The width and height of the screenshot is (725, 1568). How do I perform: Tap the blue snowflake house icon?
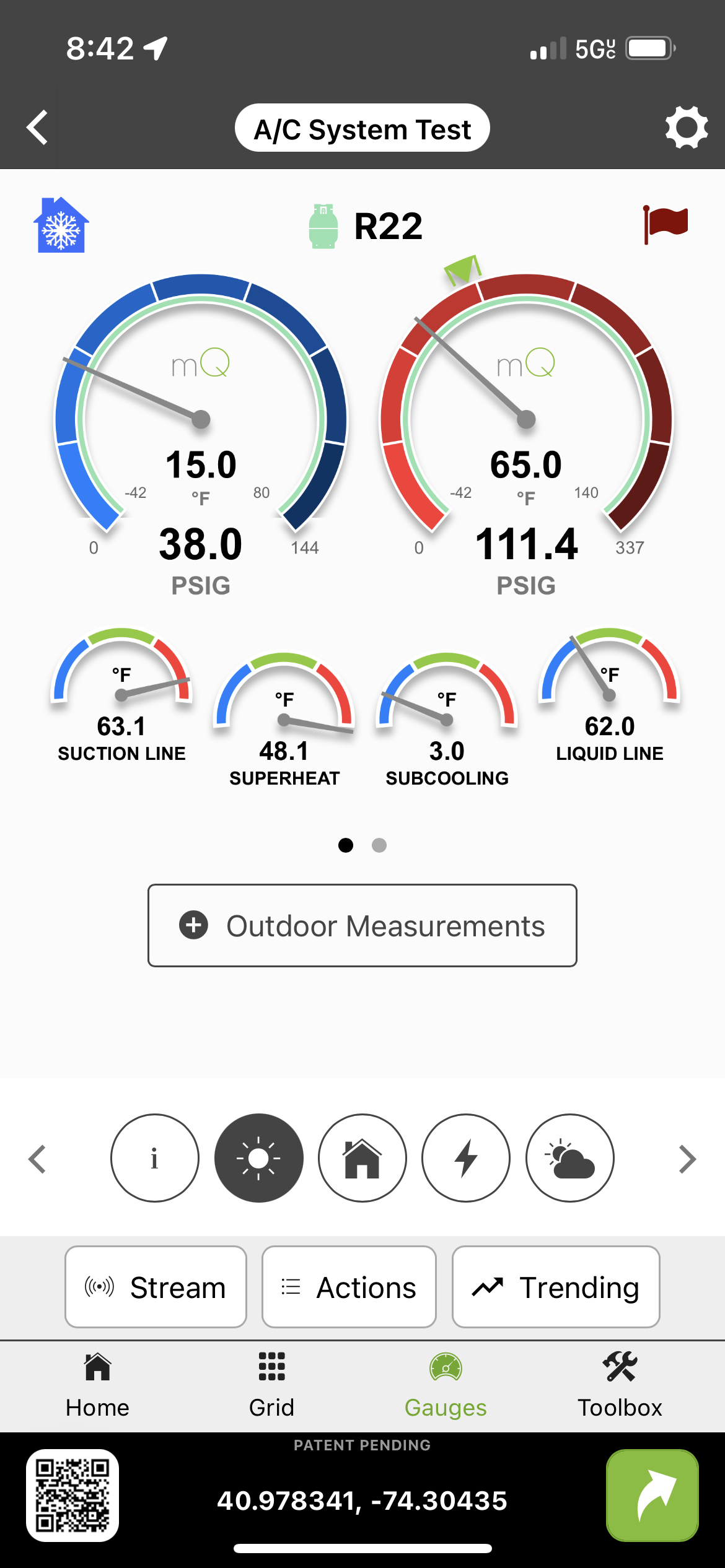click(61, 225)
